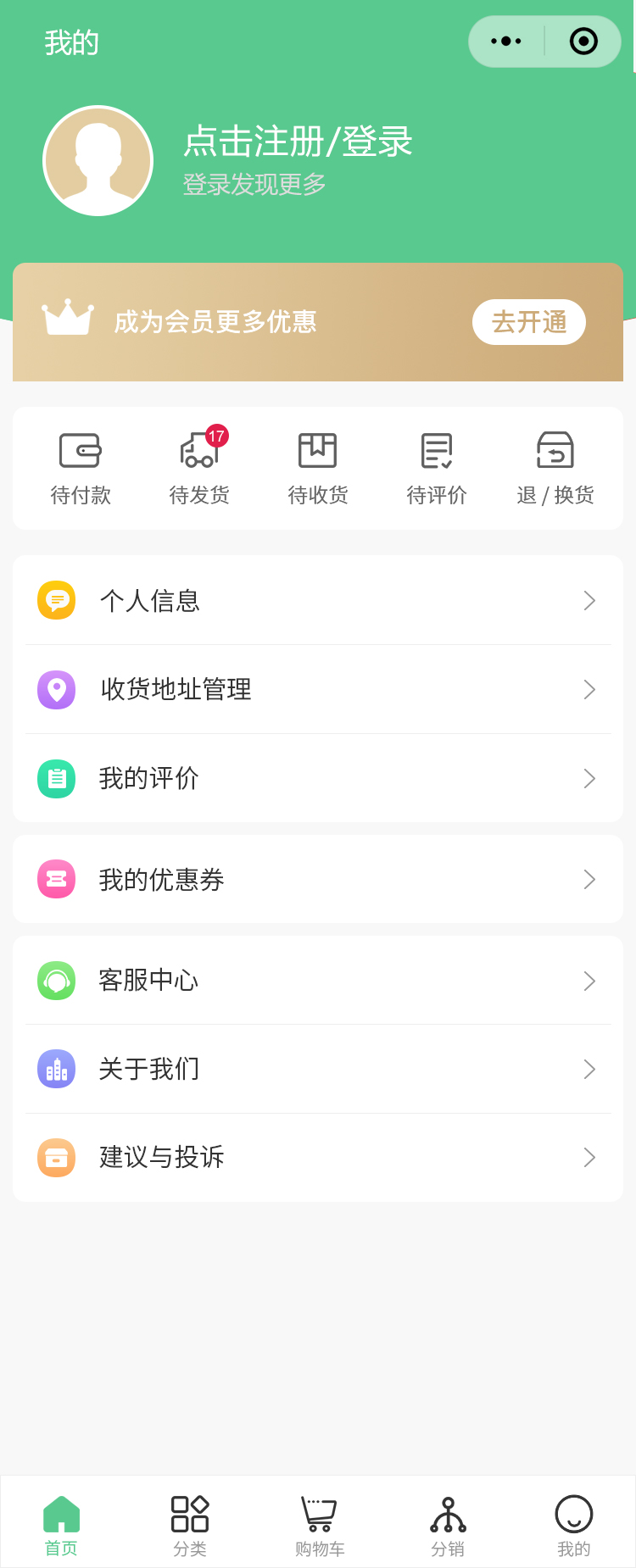636x1568 pixels.
Task: Open the mini program more options menu
Action: [506, 42]
